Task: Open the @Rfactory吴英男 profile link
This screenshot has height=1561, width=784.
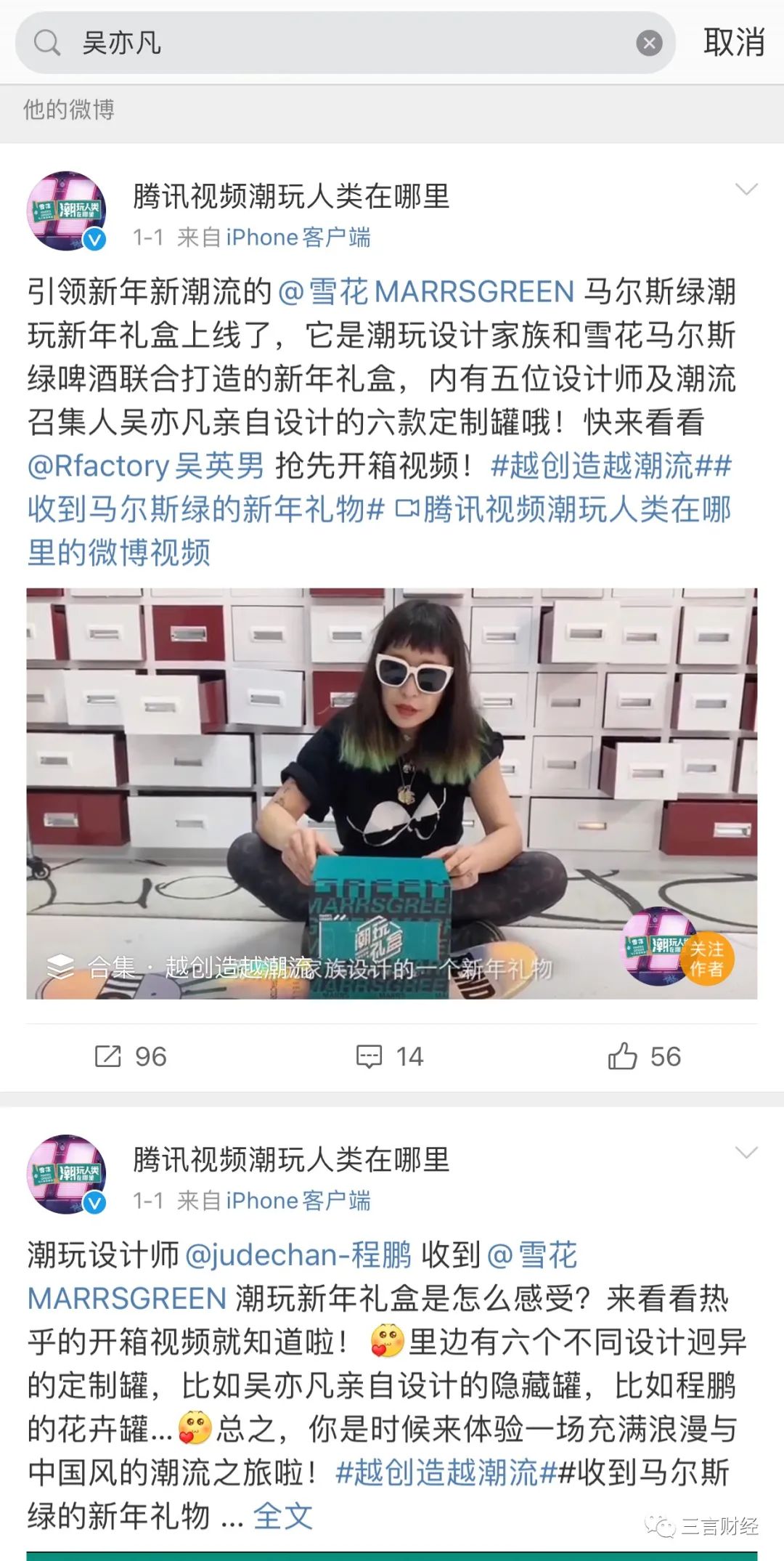Action: click(145, 466)
